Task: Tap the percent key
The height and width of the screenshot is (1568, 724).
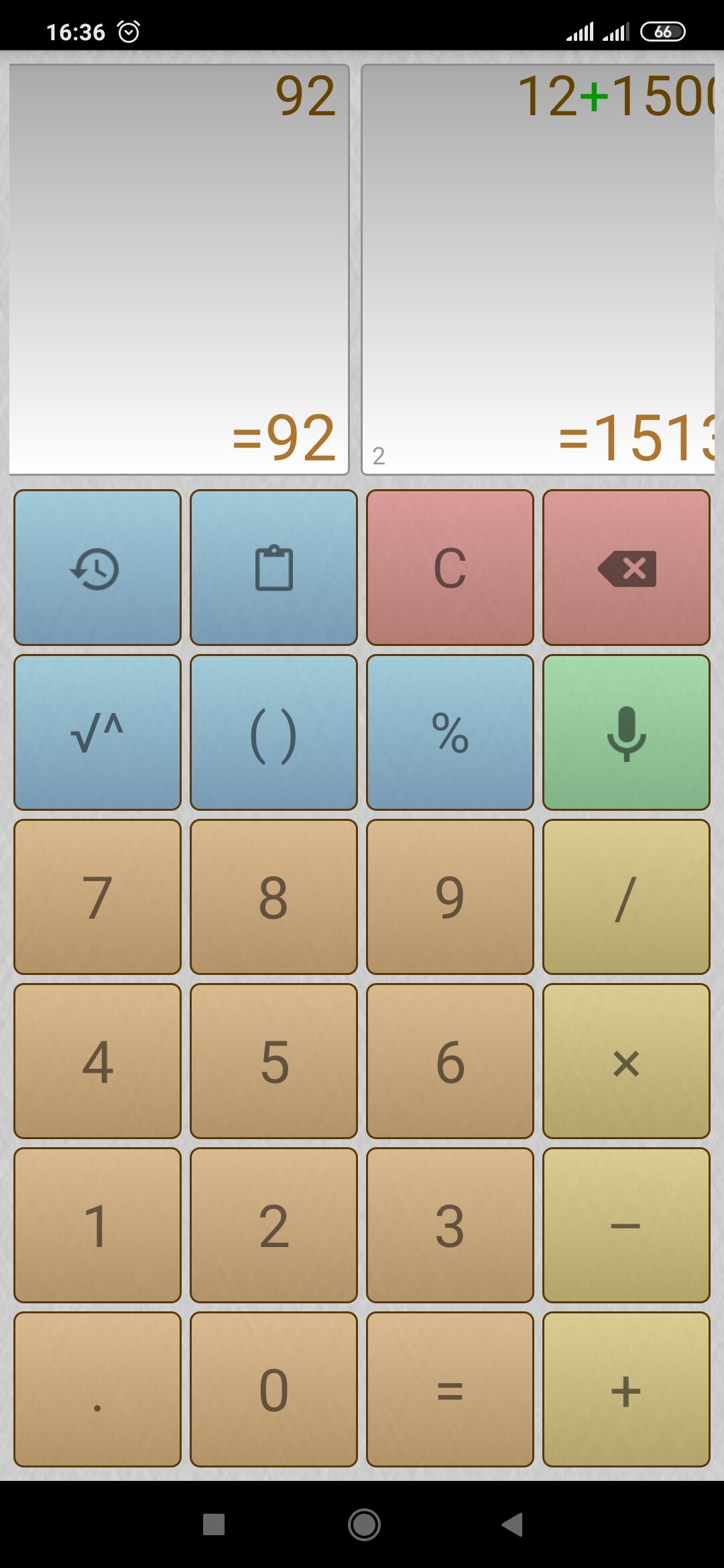Action: coord(450,732)
